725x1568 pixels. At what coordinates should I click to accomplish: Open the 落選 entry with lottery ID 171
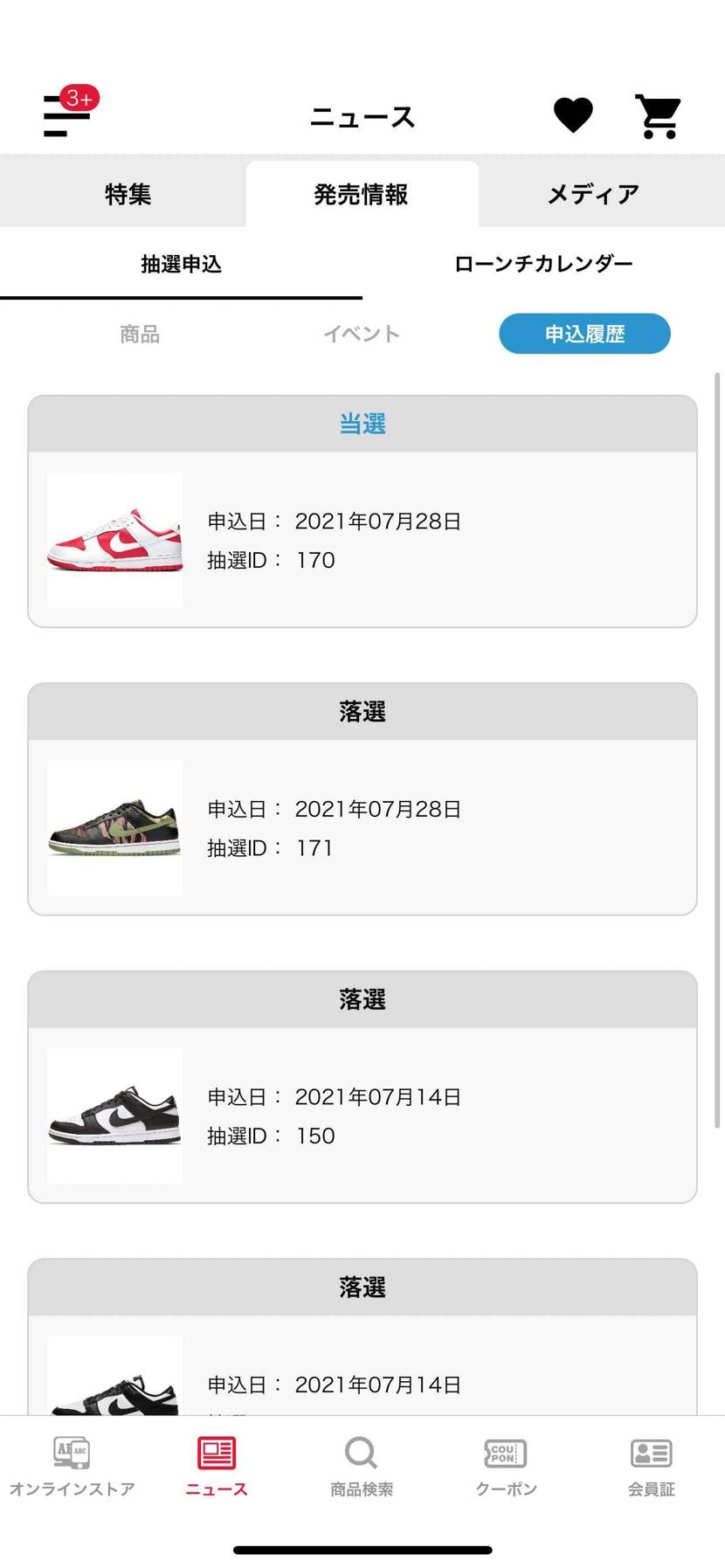pyautogui.click(x=362, y=827)
